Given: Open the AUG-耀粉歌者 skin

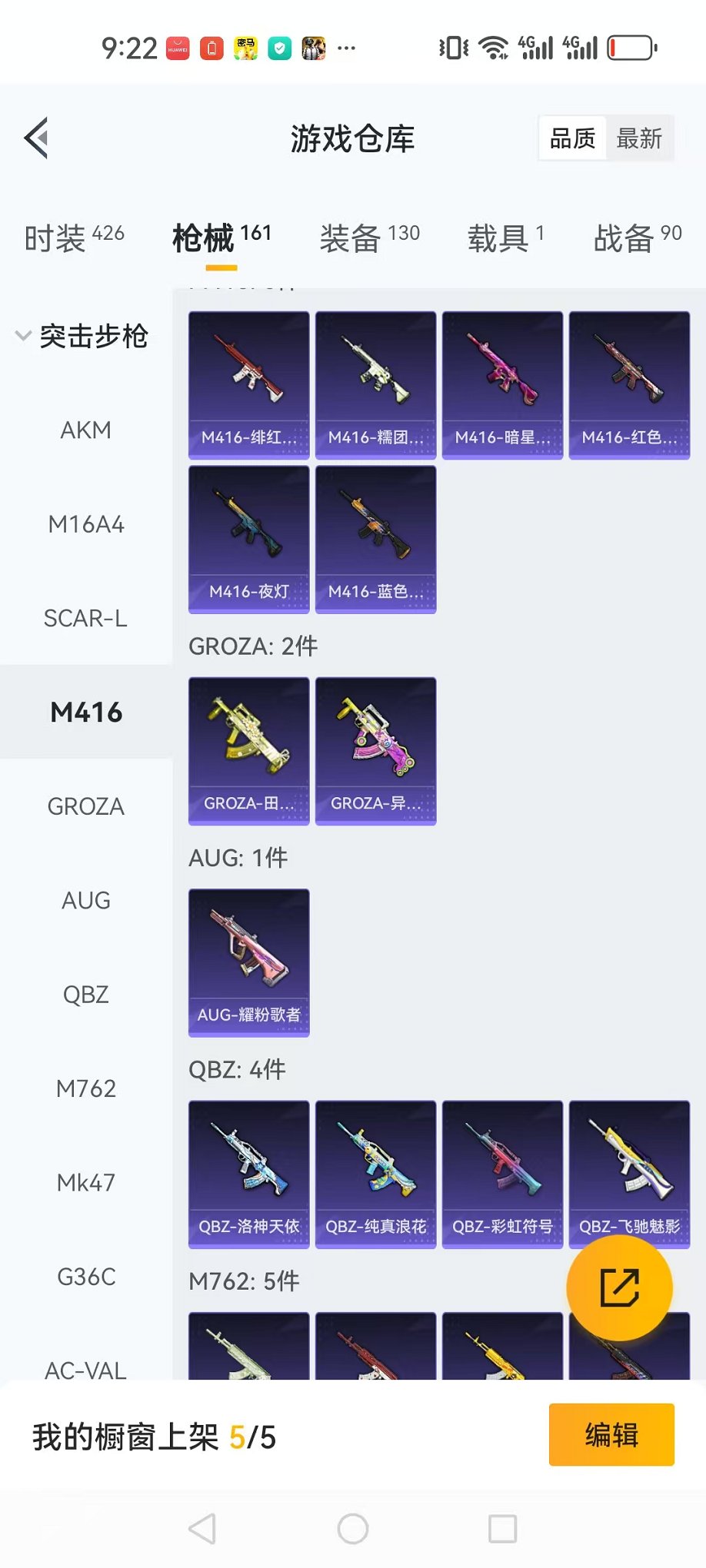Looking at the screenshot, I should 249,962.
